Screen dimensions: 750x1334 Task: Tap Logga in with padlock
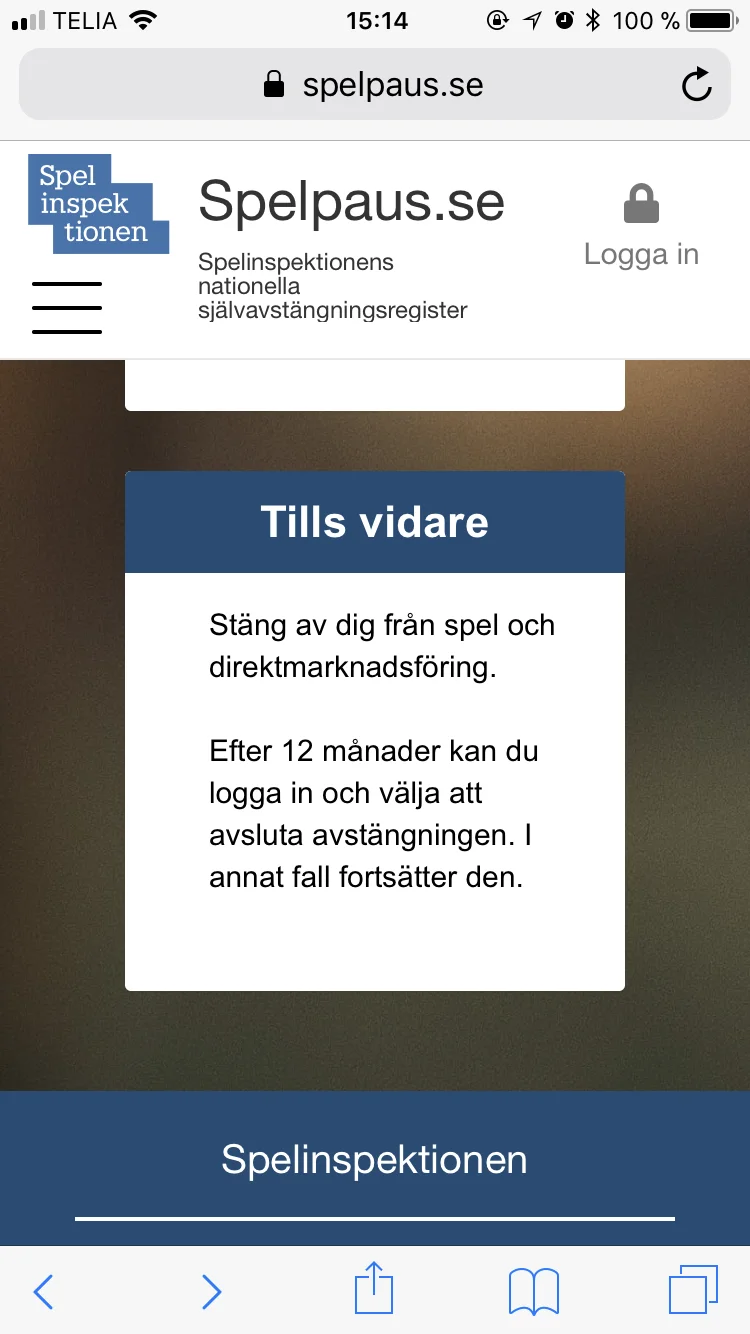[641, 227]
